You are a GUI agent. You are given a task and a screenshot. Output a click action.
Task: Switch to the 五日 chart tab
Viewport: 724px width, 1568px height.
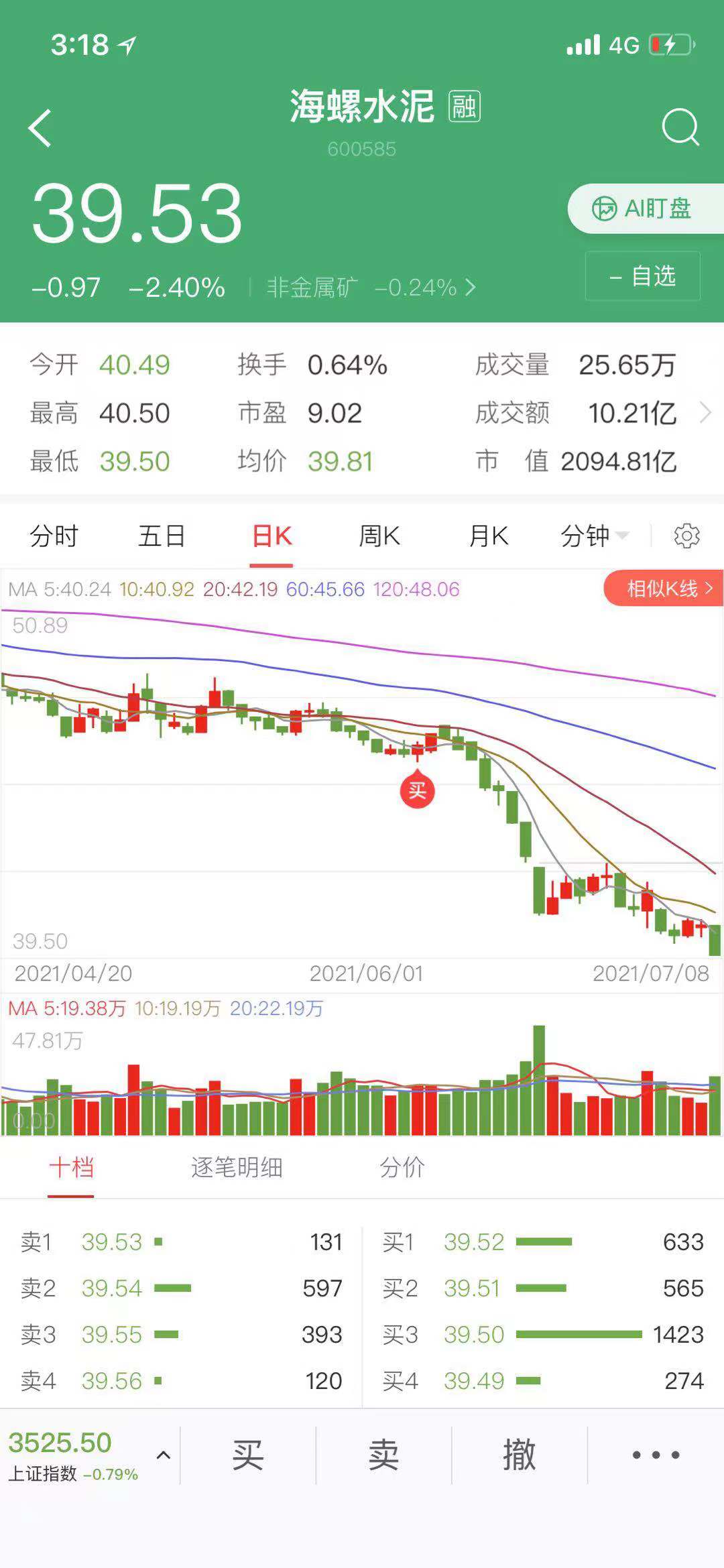[x=162, y=536]
